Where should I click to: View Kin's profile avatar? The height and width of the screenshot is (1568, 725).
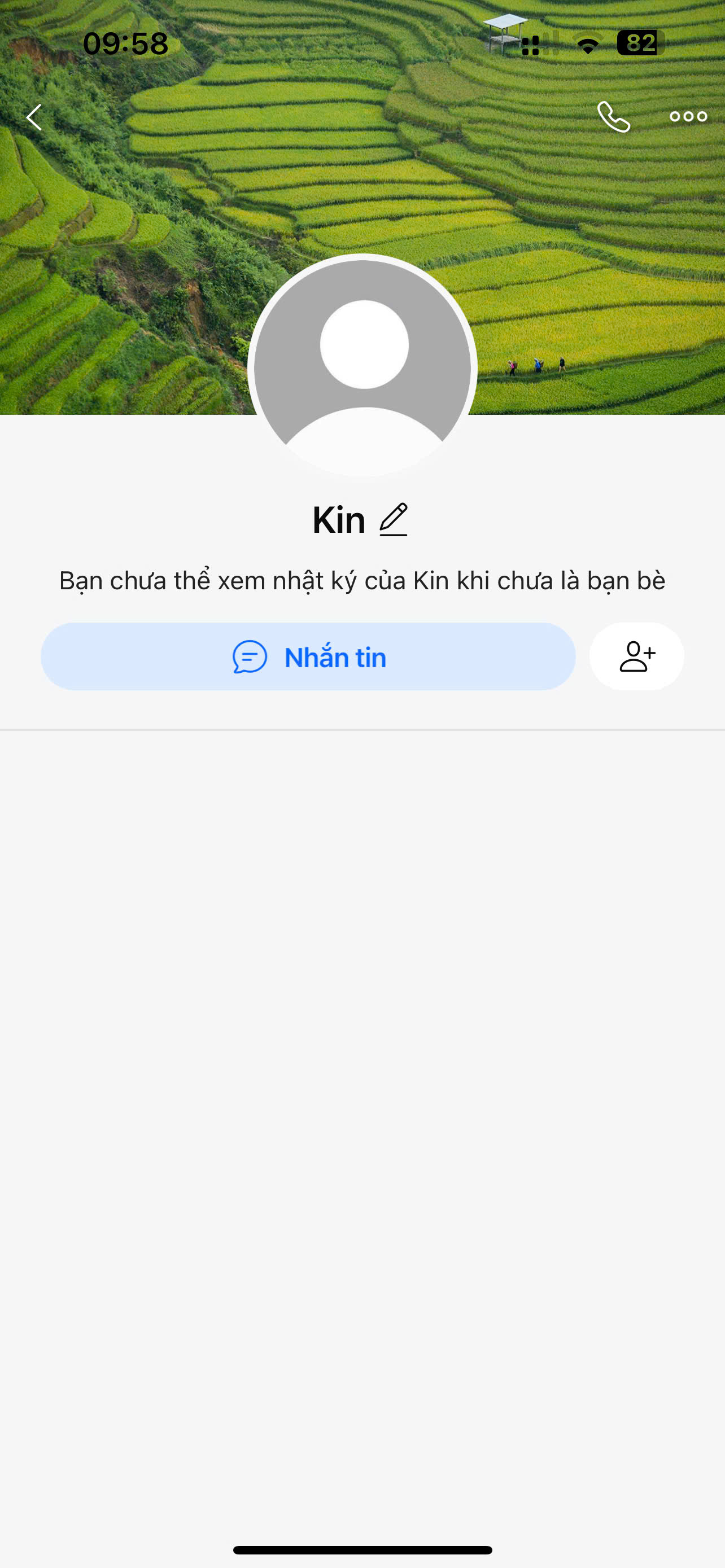click(363, 366)
